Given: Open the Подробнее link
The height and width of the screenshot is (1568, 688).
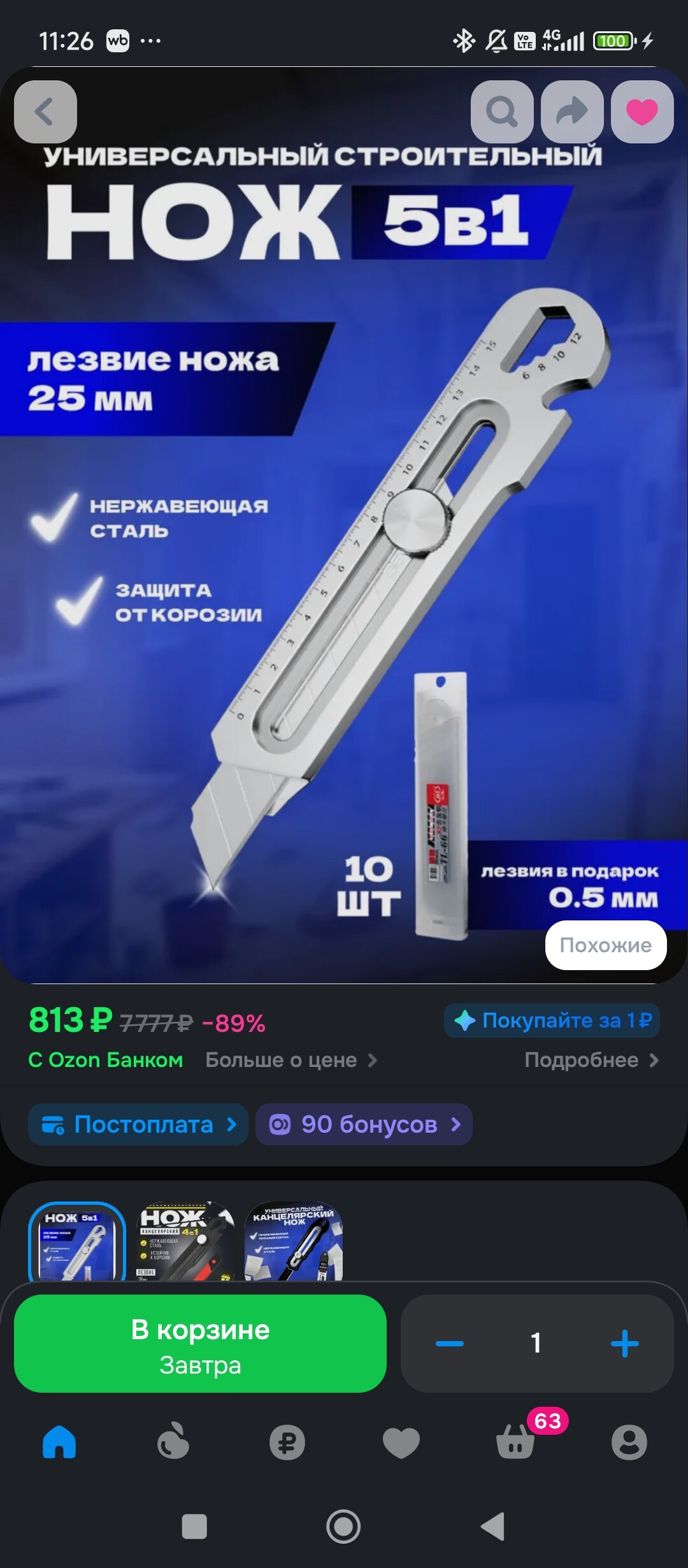Looking at the screenshot, I should (x=591, y=1060).
